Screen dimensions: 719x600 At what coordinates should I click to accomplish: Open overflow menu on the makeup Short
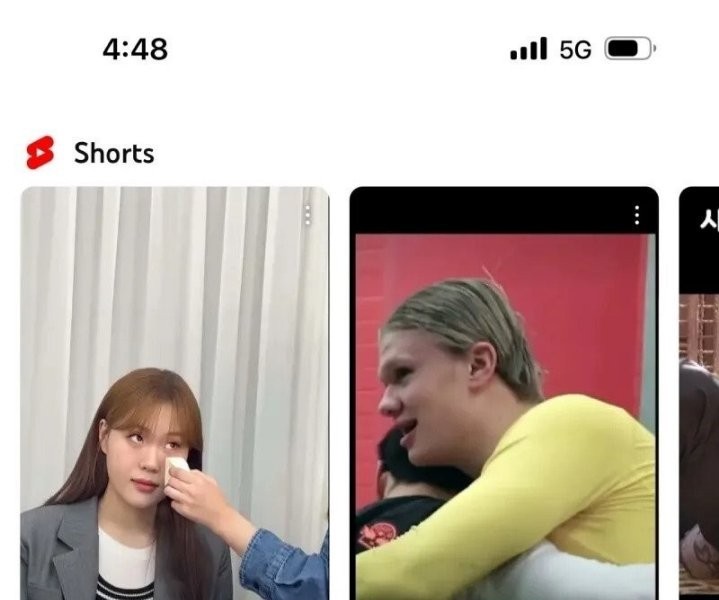pyautogui.click(x=307, y=214)
